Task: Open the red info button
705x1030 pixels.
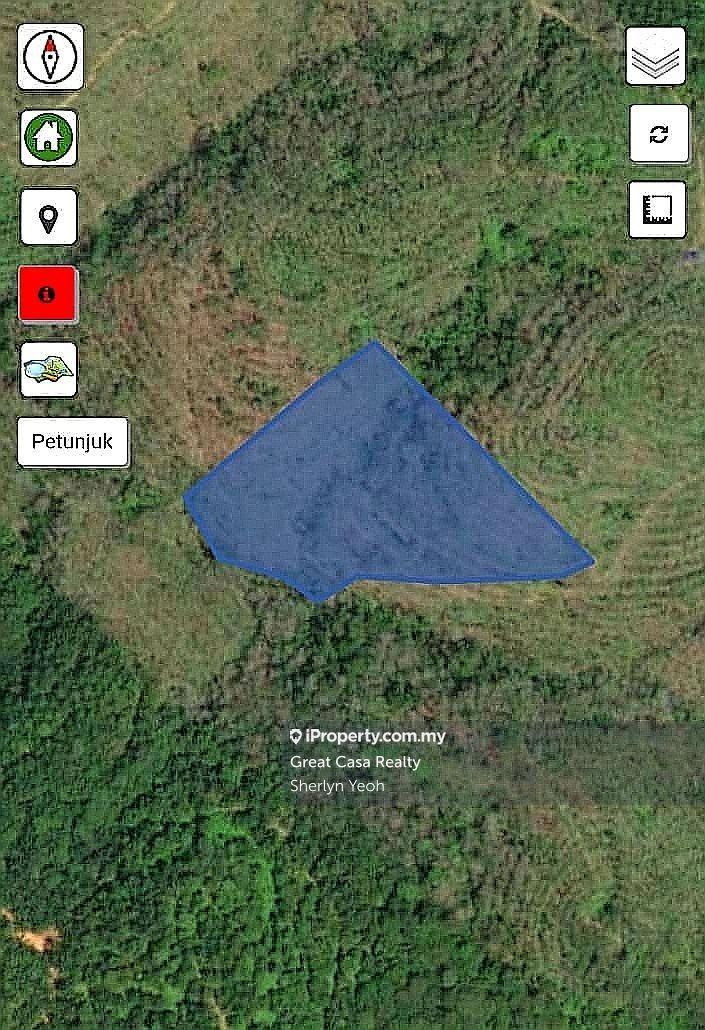Action: pos(46,294)
